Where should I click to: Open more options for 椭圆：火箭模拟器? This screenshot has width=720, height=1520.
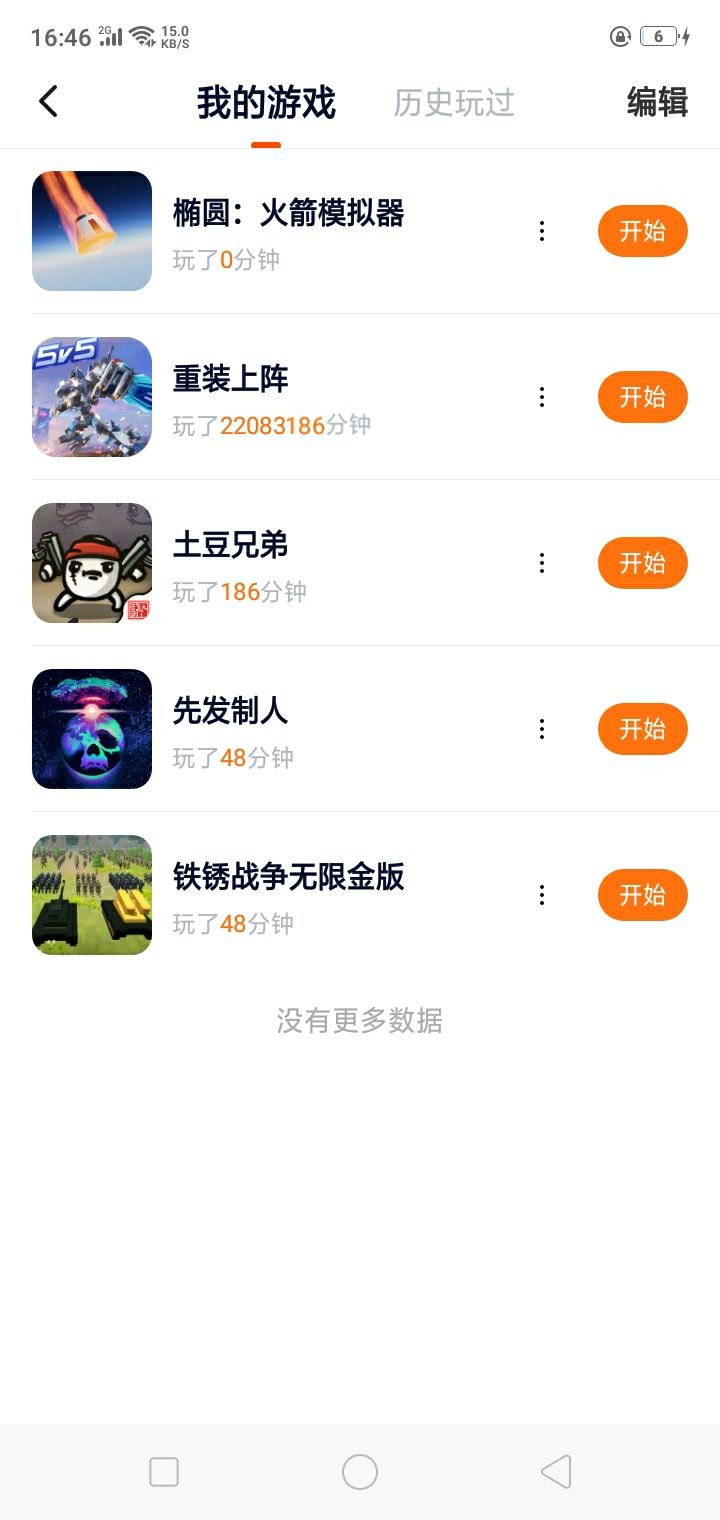(542, 231)
